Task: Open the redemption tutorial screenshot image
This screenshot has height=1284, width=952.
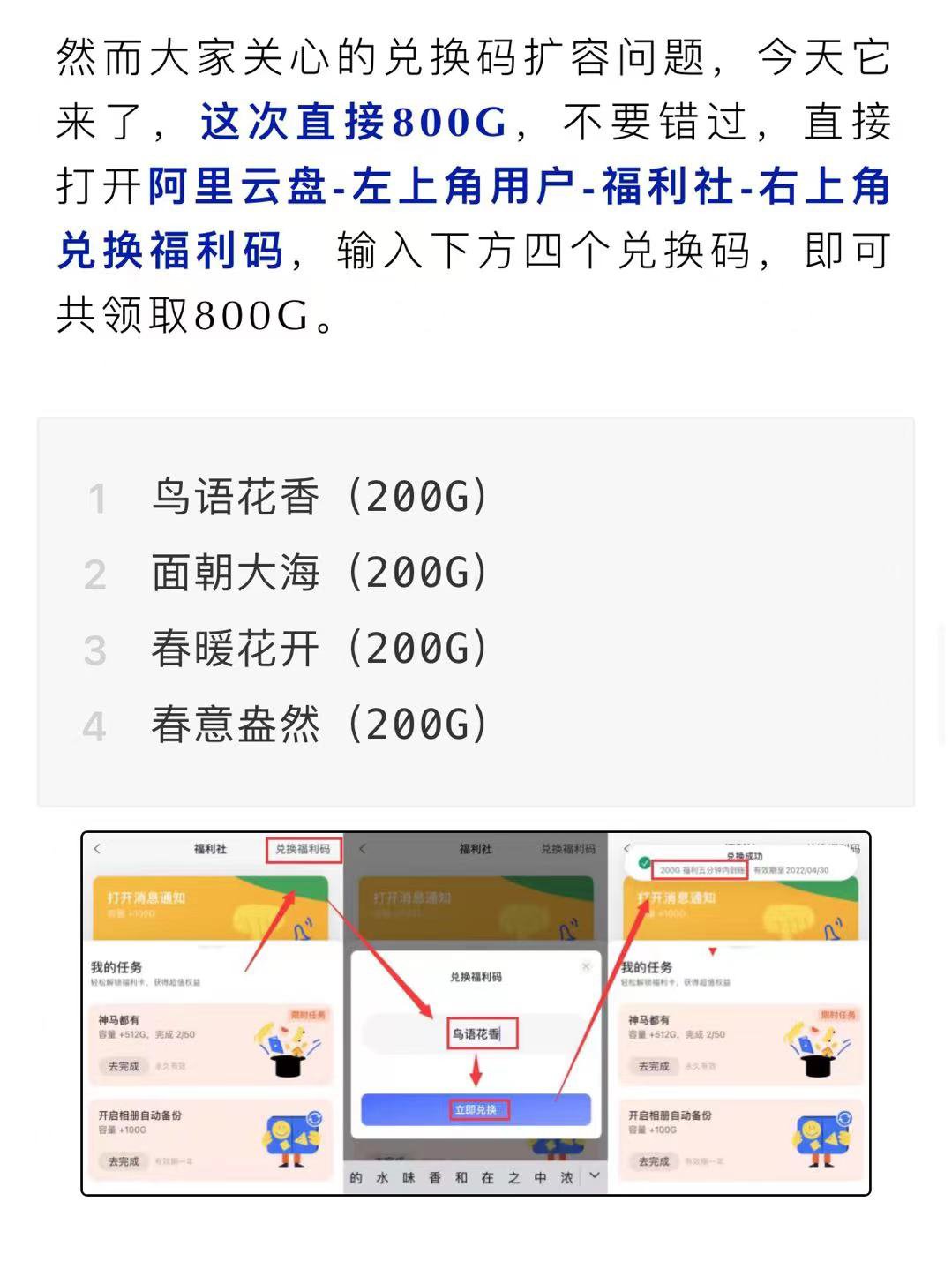Action: tap(476, 1013)
